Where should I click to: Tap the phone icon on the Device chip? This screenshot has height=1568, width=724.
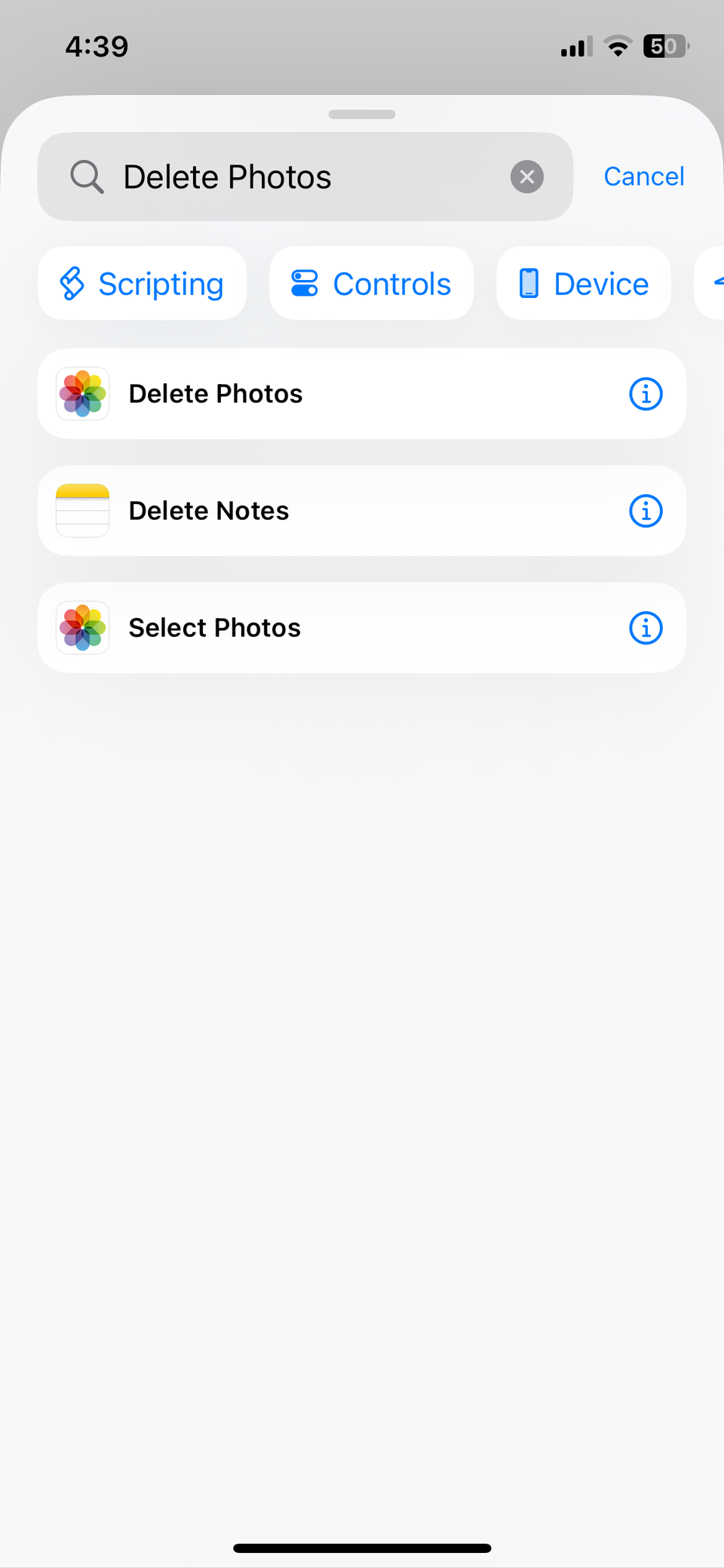pyautogui.click(x=528, y=283)
